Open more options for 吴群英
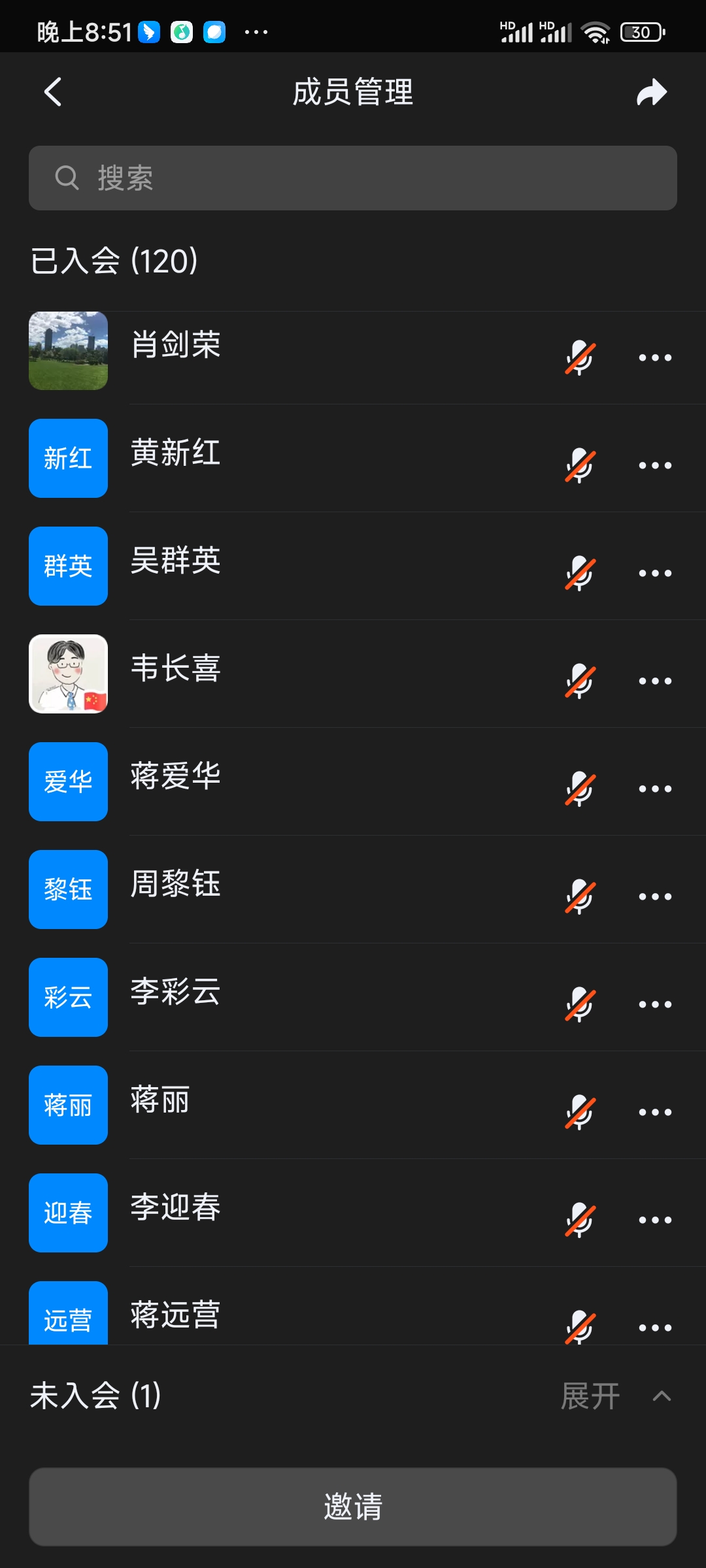This screenshot has width=706, height=1568. 655,573
